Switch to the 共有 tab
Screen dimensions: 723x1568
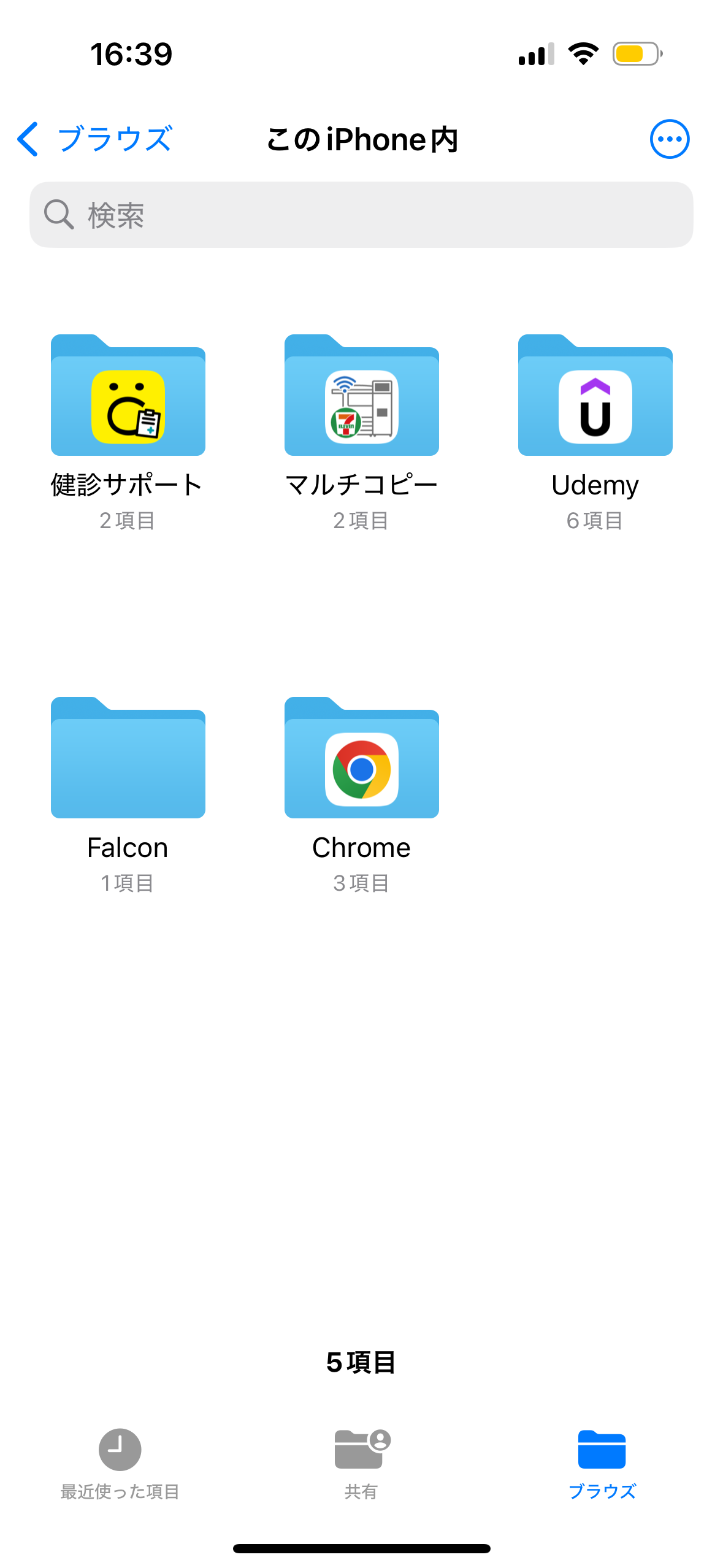tap(361, 1464)
